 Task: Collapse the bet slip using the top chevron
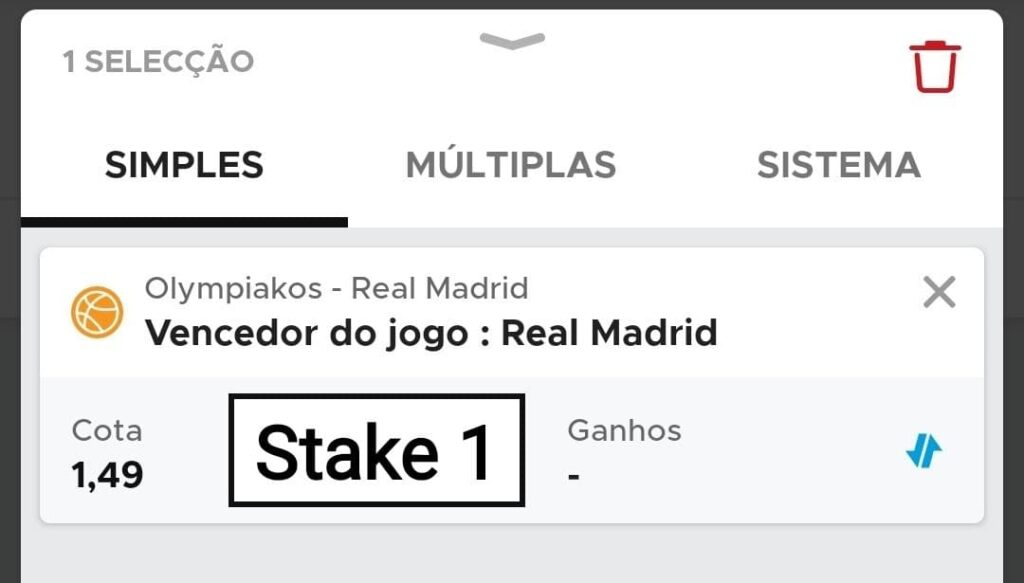(x=512, y=41)
